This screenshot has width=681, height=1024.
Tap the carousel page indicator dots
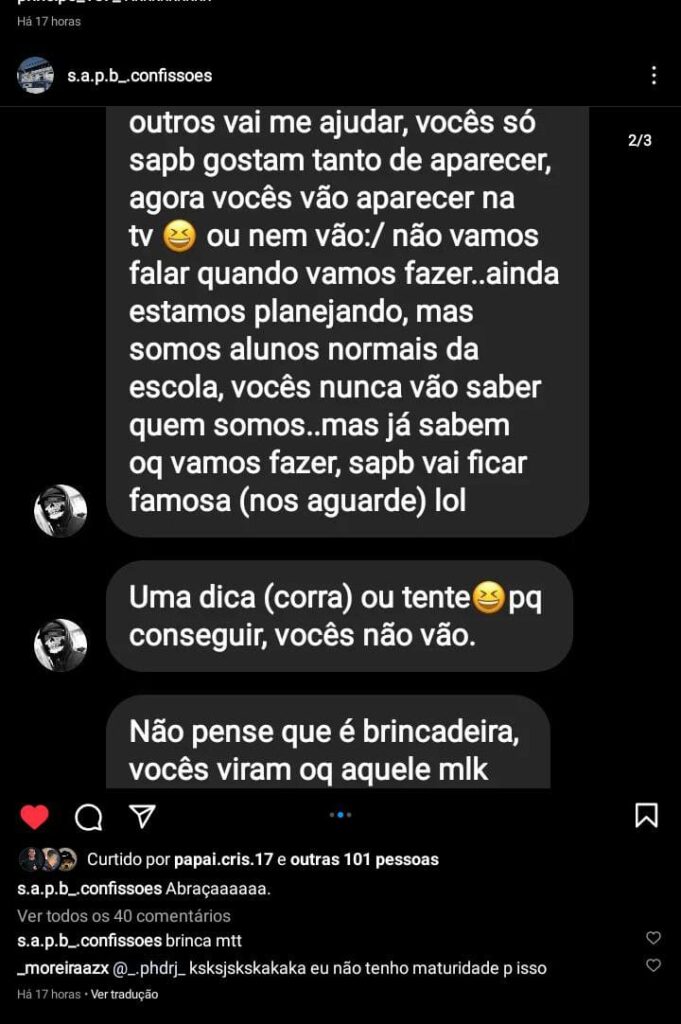340,815
